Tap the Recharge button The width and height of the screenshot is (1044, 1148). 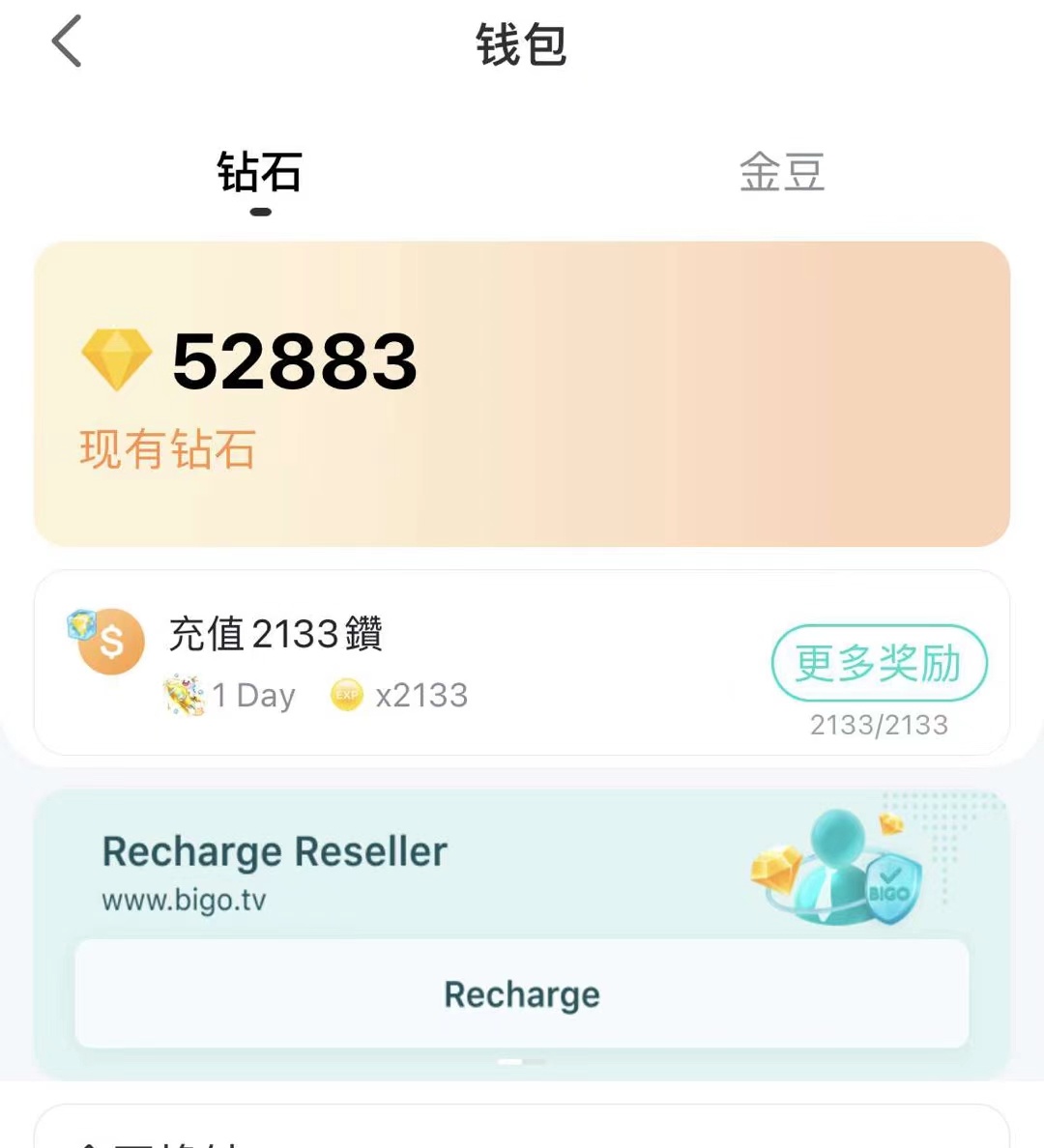coord(522,993)
